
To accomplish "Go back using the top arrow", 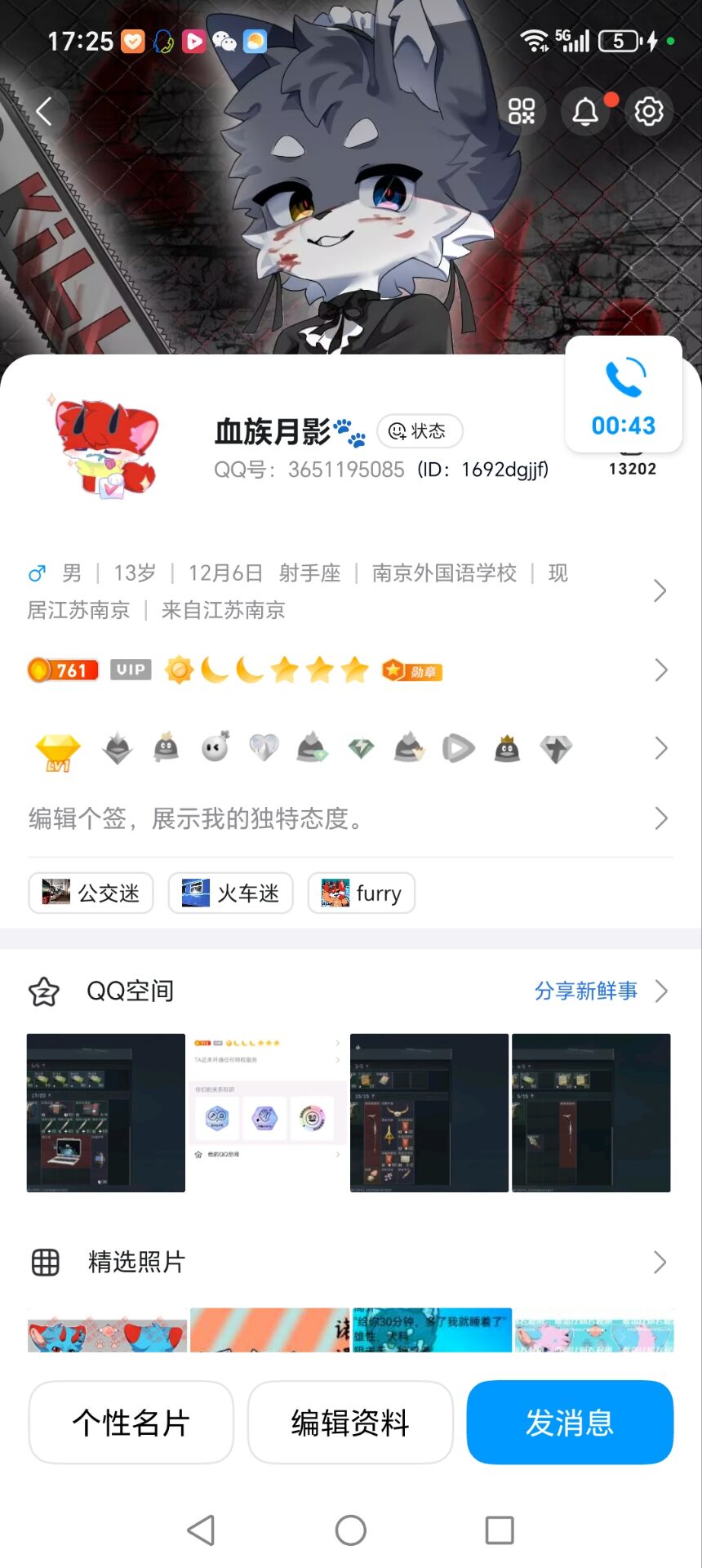I will click(x=44, y=111).
